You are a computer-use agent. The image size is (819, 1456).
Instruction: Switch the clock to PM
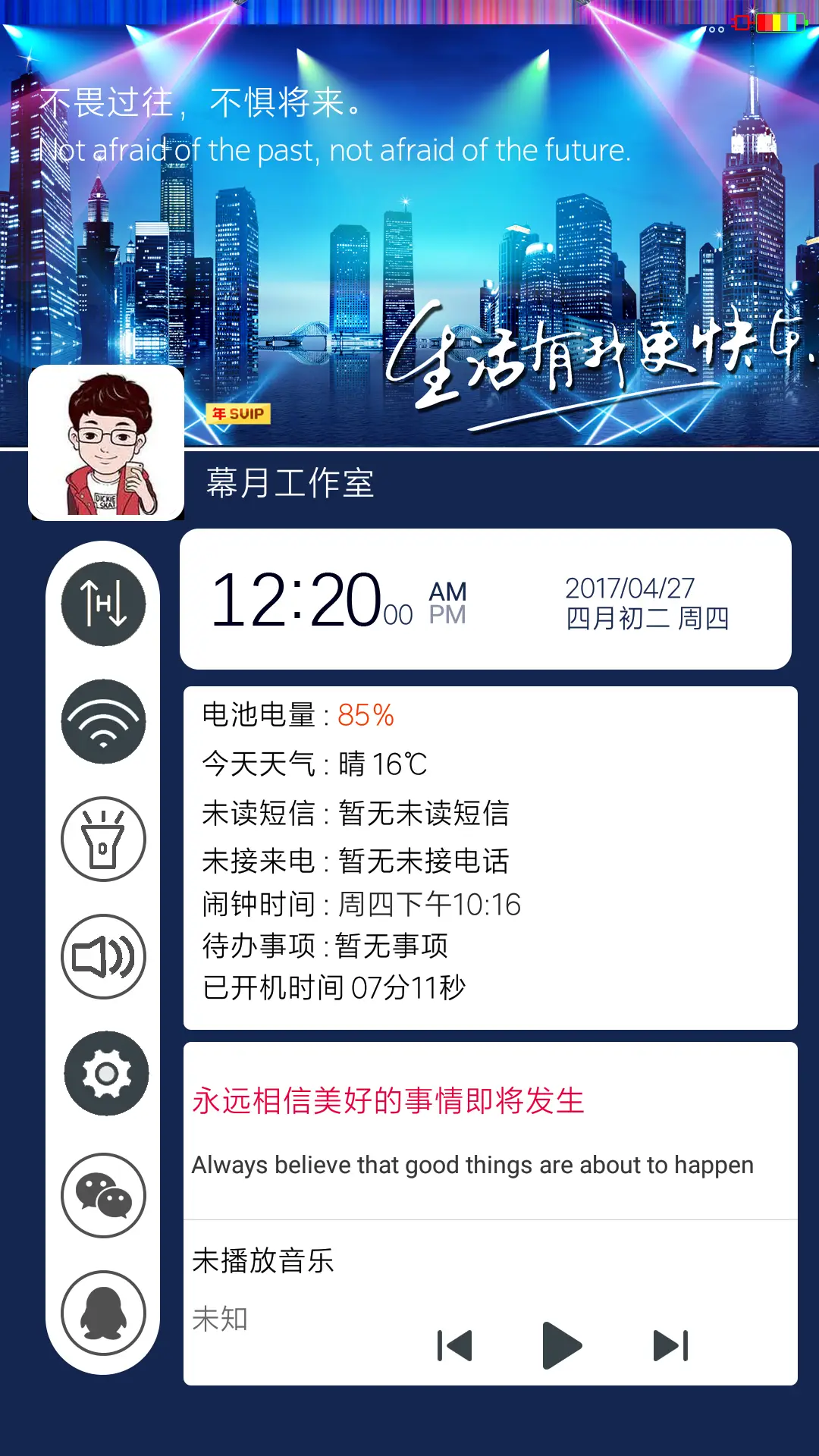coord(446,616)
